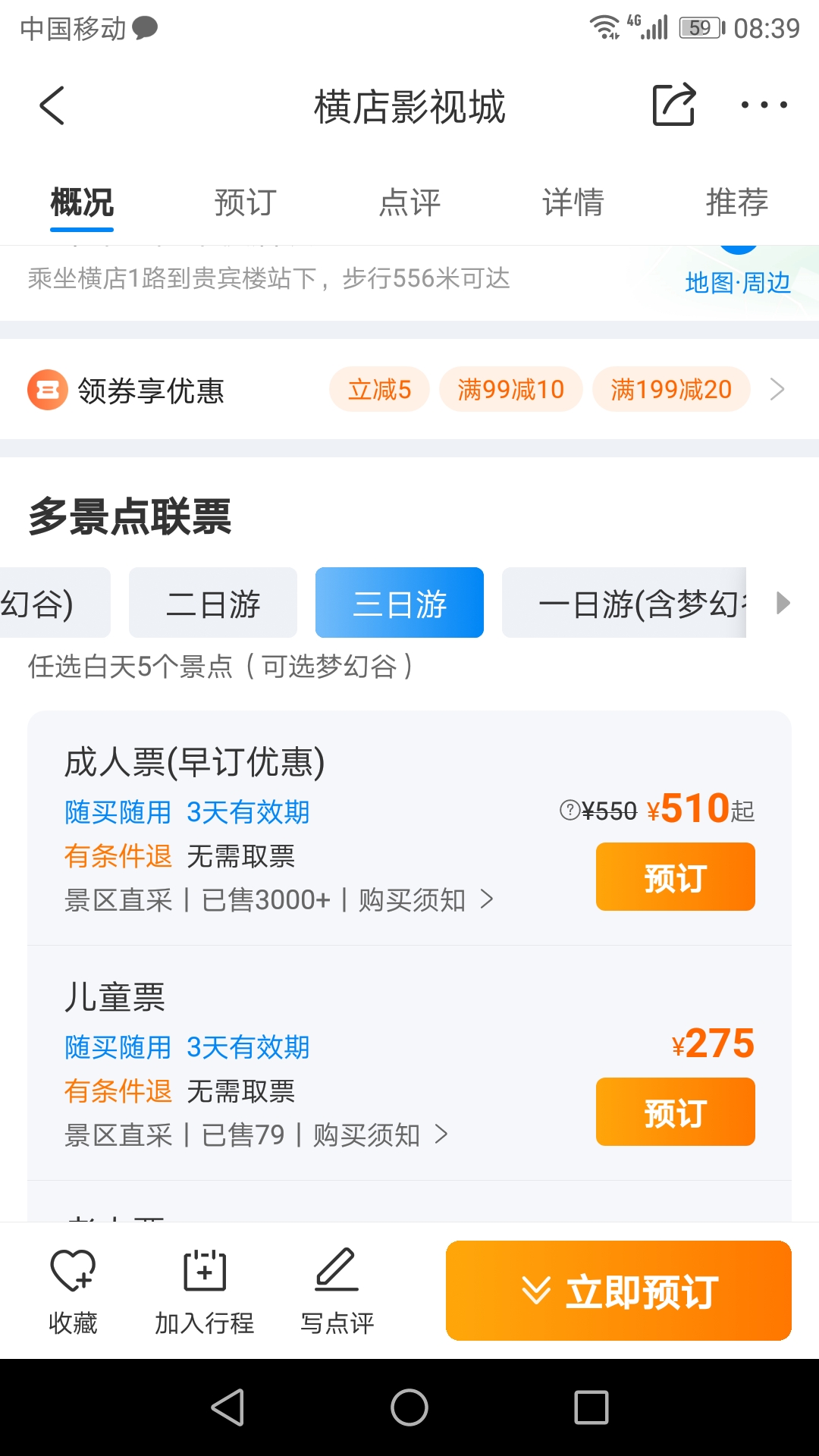Share the 横店影视城 page
Screen dimensions: 819x1456
click(x=674, y=105)
